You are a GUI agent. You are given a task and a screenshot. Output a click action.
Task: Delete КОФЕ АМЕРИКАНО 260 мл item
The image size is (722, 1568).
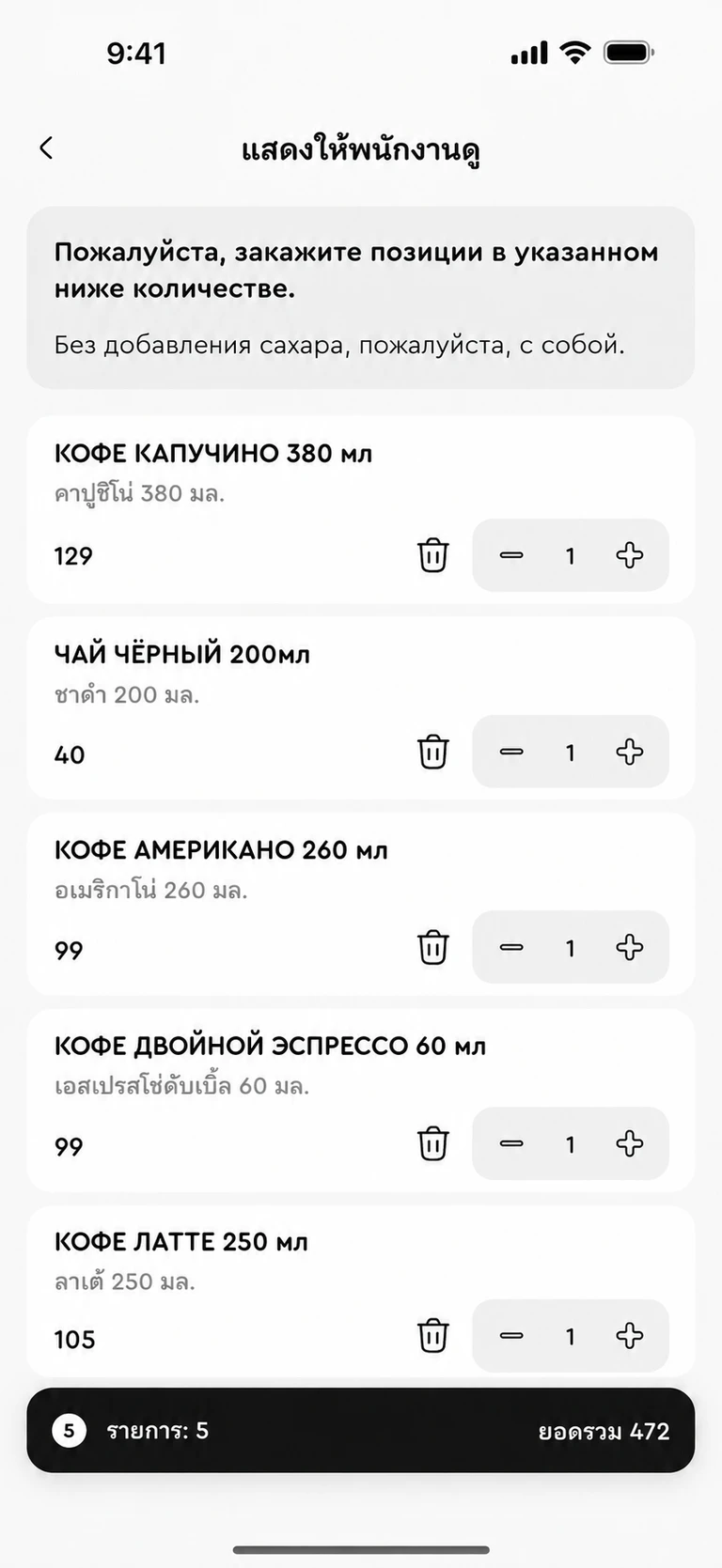point(432,947)
